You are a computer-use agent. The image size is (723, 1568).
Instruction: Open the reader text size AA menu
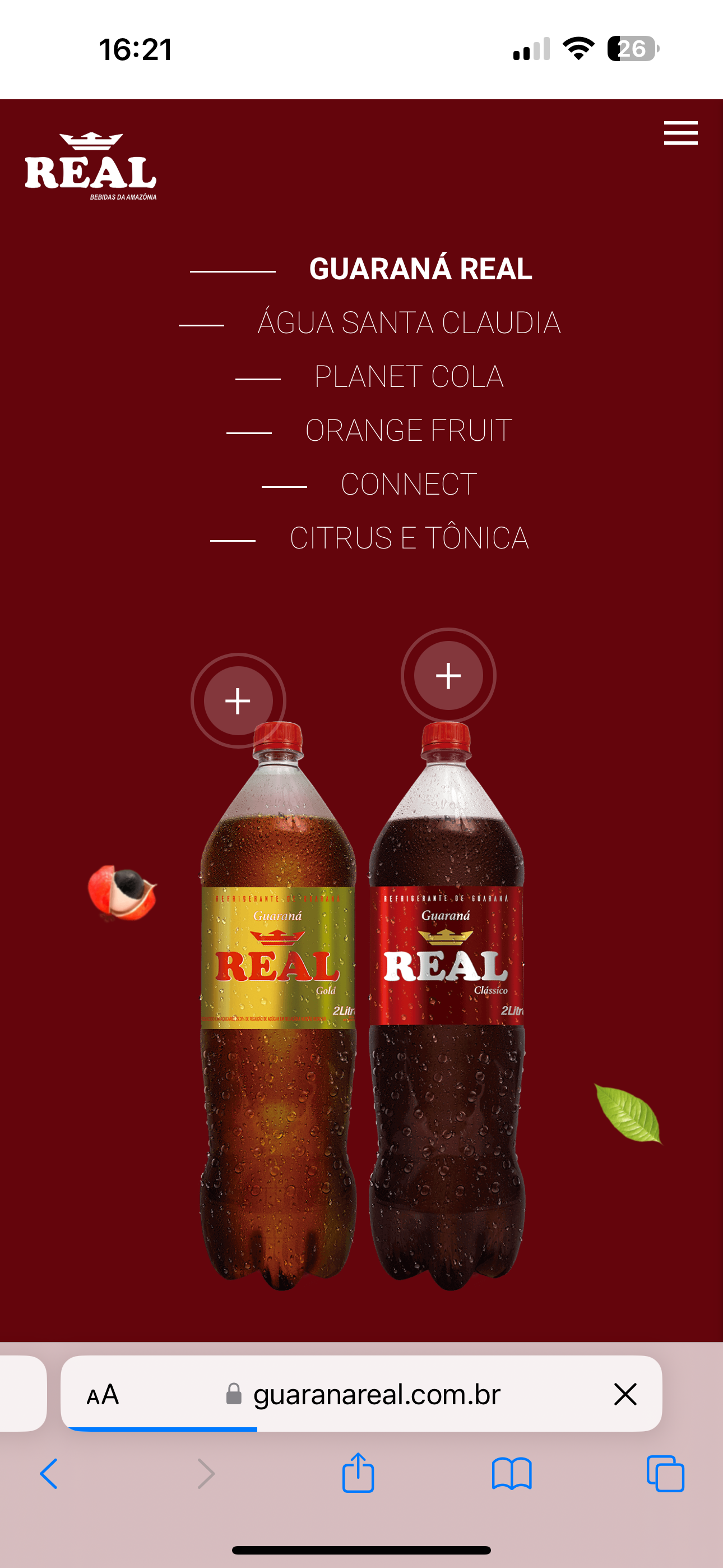103,1394
